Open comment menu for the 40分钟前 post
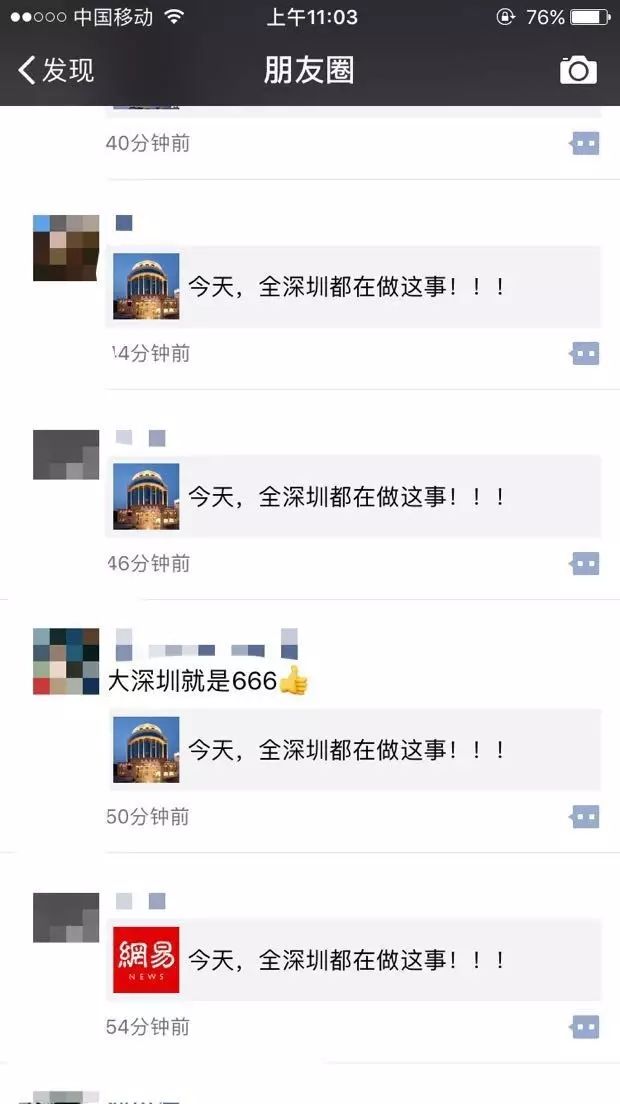The image size is (620, 1104). 585,144
